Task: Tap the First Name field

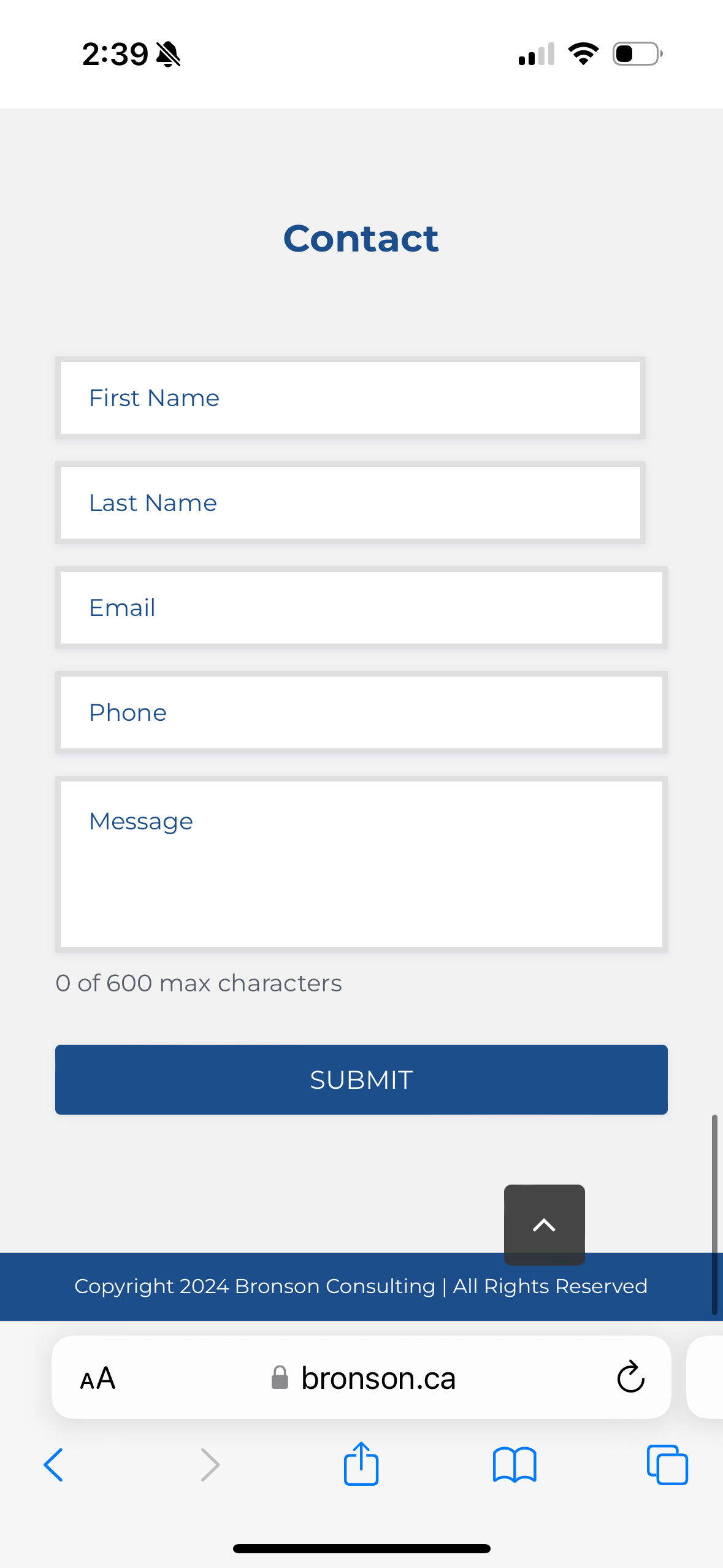Action: 350,398
